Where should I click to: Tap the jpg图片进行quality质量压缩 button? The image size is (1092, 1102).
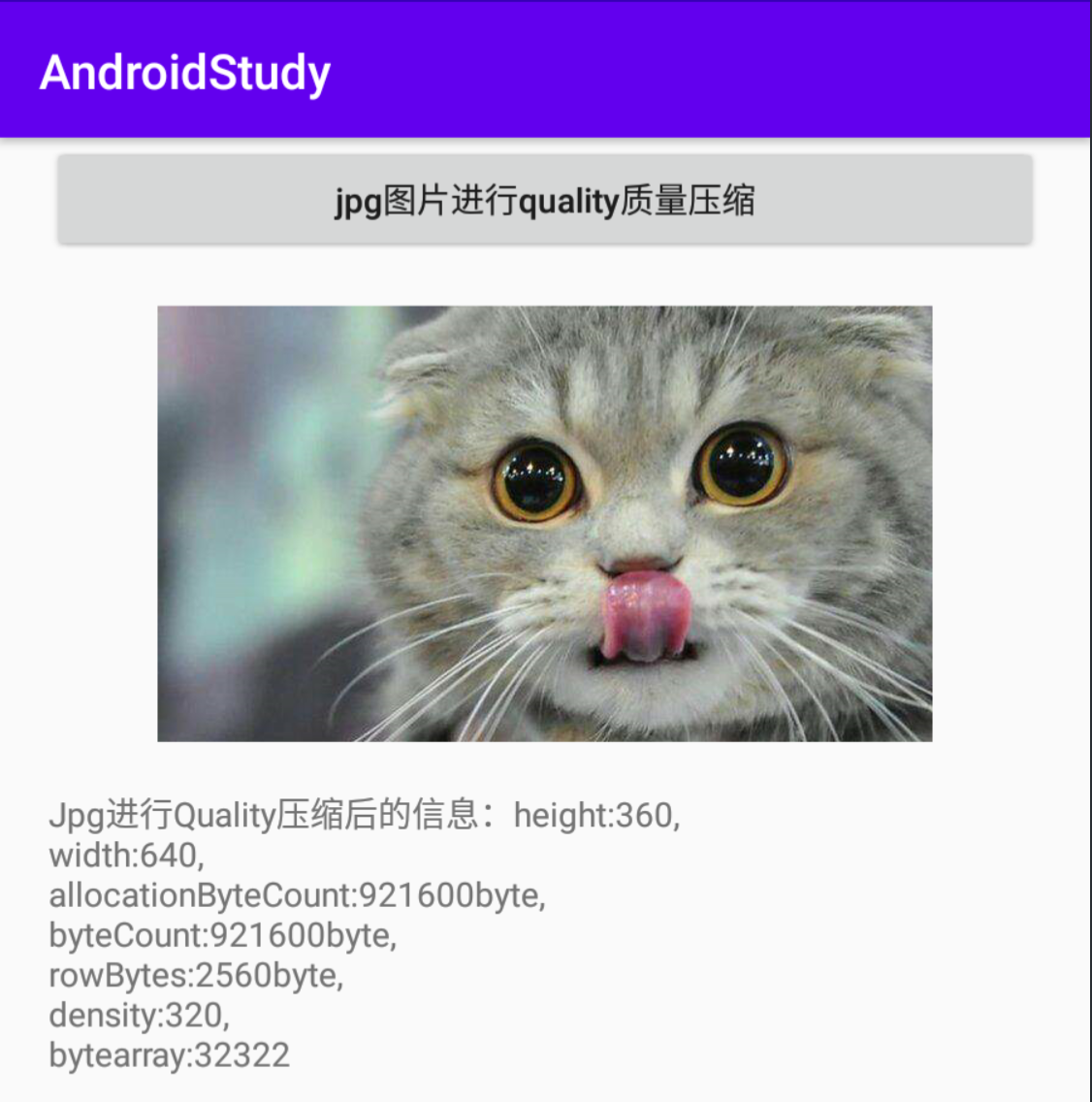point(545,200)
